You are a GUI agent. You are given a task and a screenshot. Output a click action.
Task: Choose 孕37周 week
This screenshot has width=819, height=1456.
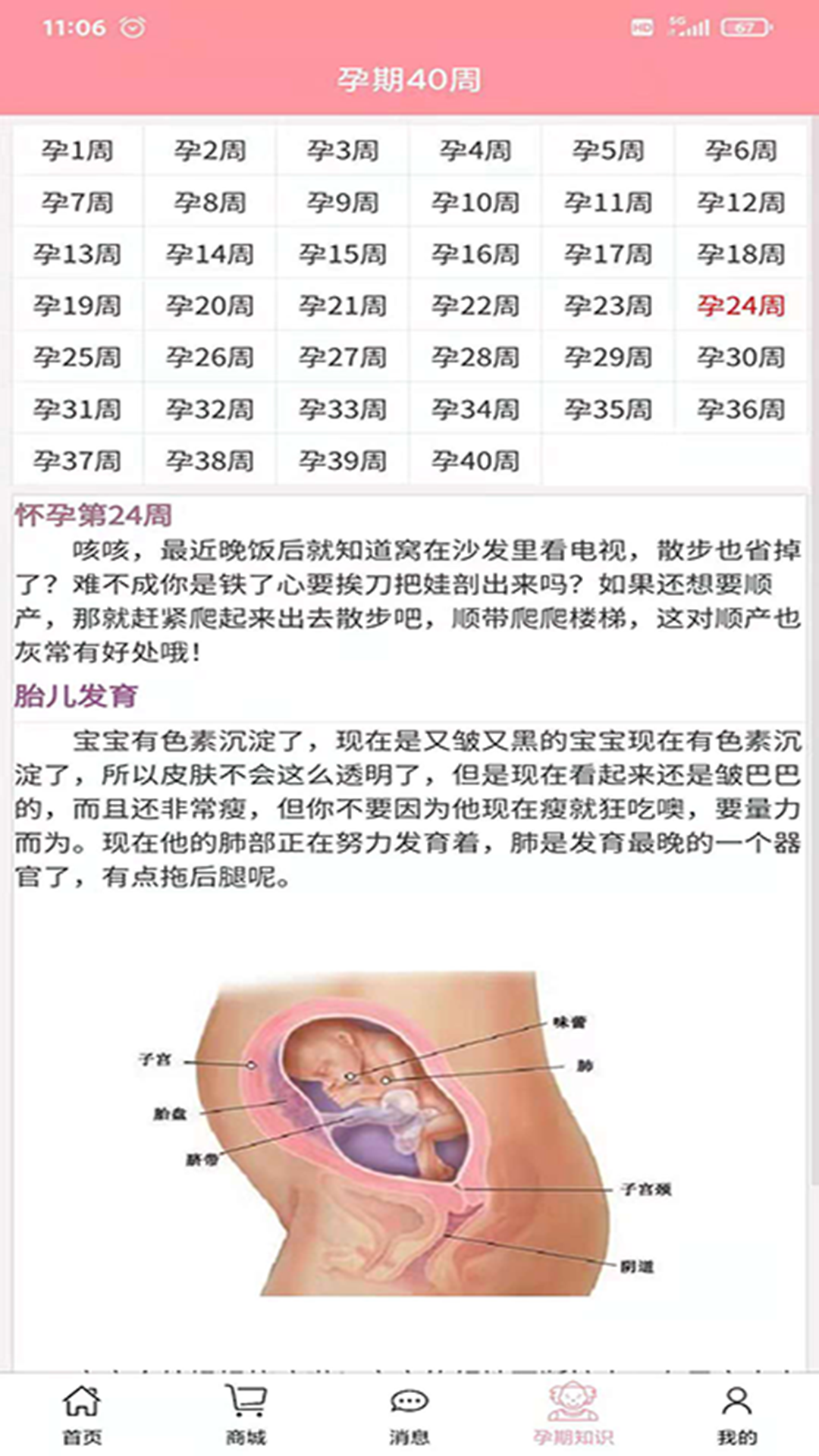pyautogui.click(x=77, y=461)
